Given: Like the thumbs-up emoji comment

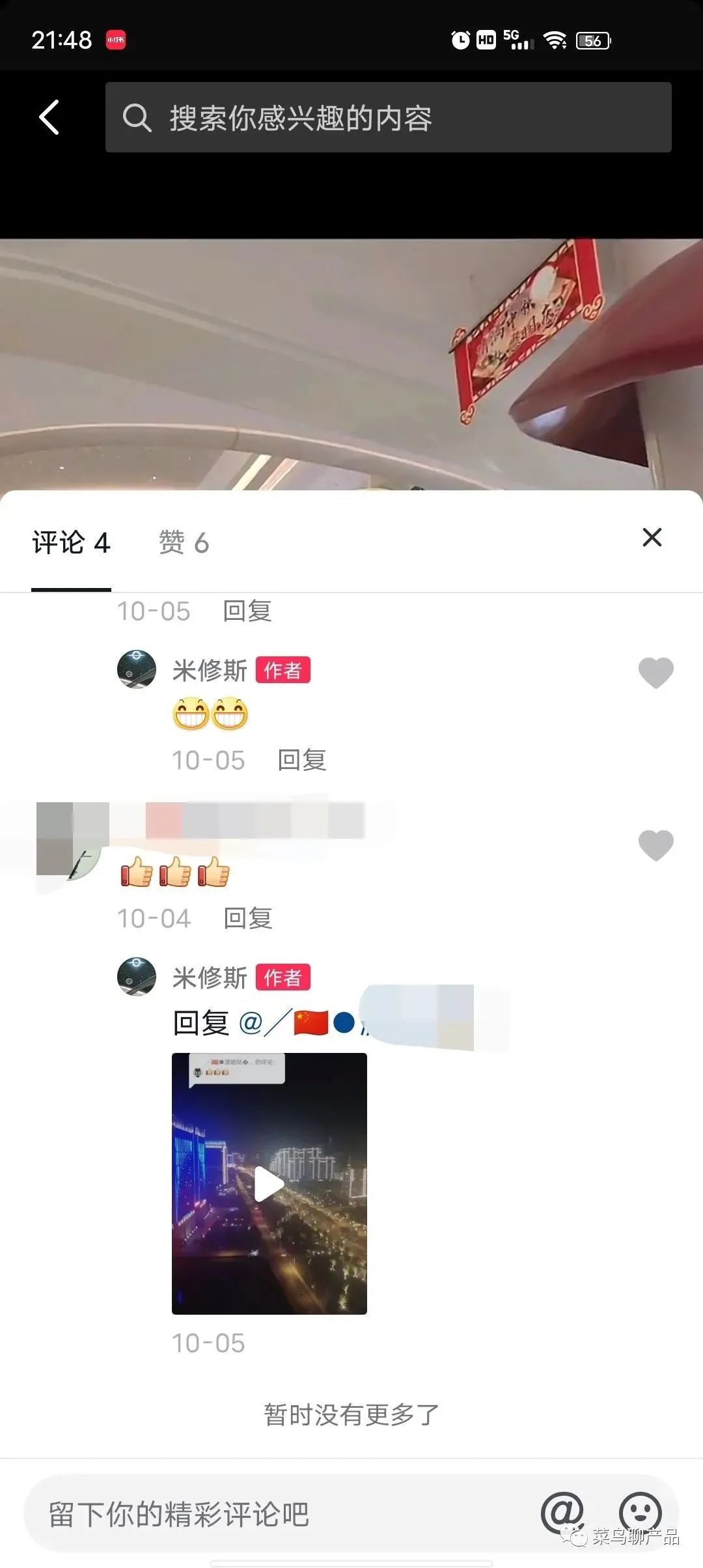Looking at the screenshot, I should [x=655, y=845].
